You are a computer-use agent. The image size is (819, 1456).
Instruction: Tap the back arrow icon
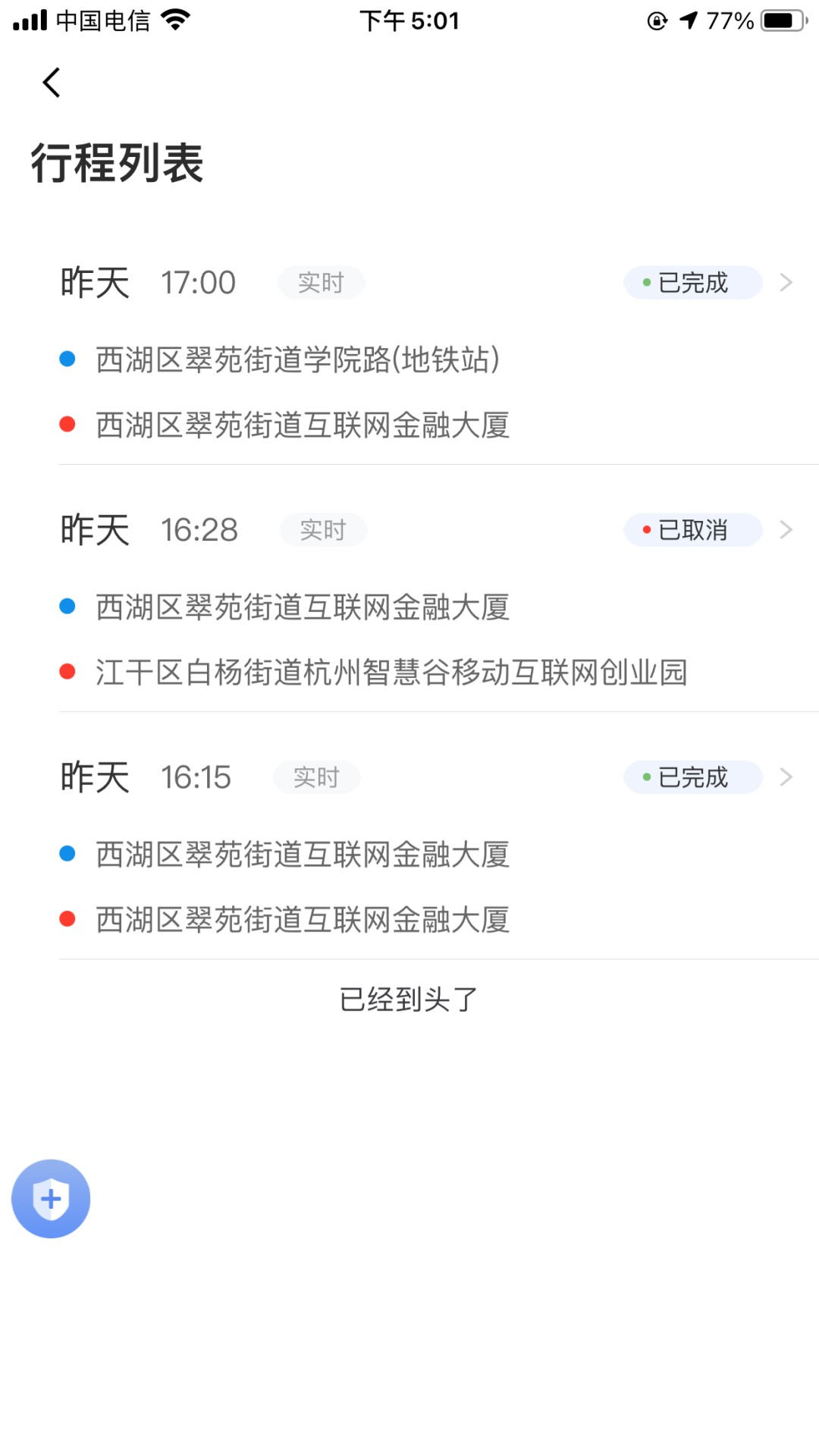(x=51, y=81)
